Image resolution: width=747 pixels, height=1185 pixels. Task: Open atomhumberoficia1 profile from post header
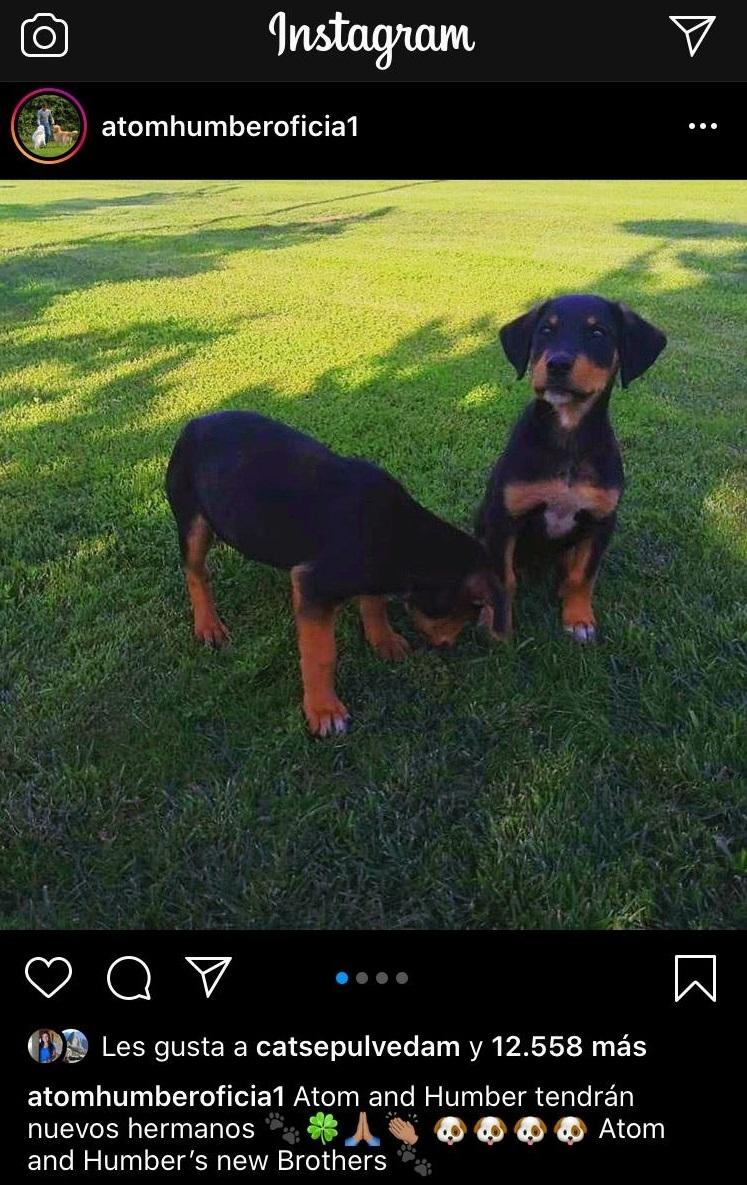pos(229,127)
